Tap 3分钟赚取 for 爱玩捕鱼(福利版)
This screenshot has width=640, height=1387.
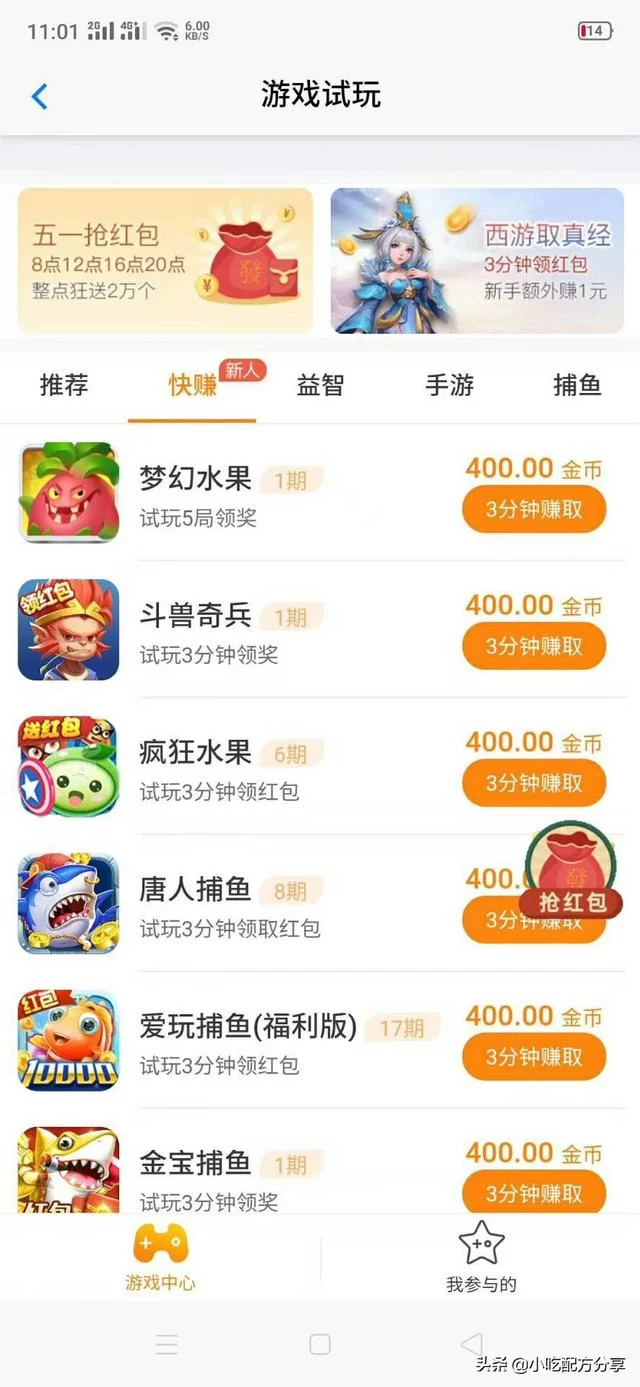(x=534, y=1057)
